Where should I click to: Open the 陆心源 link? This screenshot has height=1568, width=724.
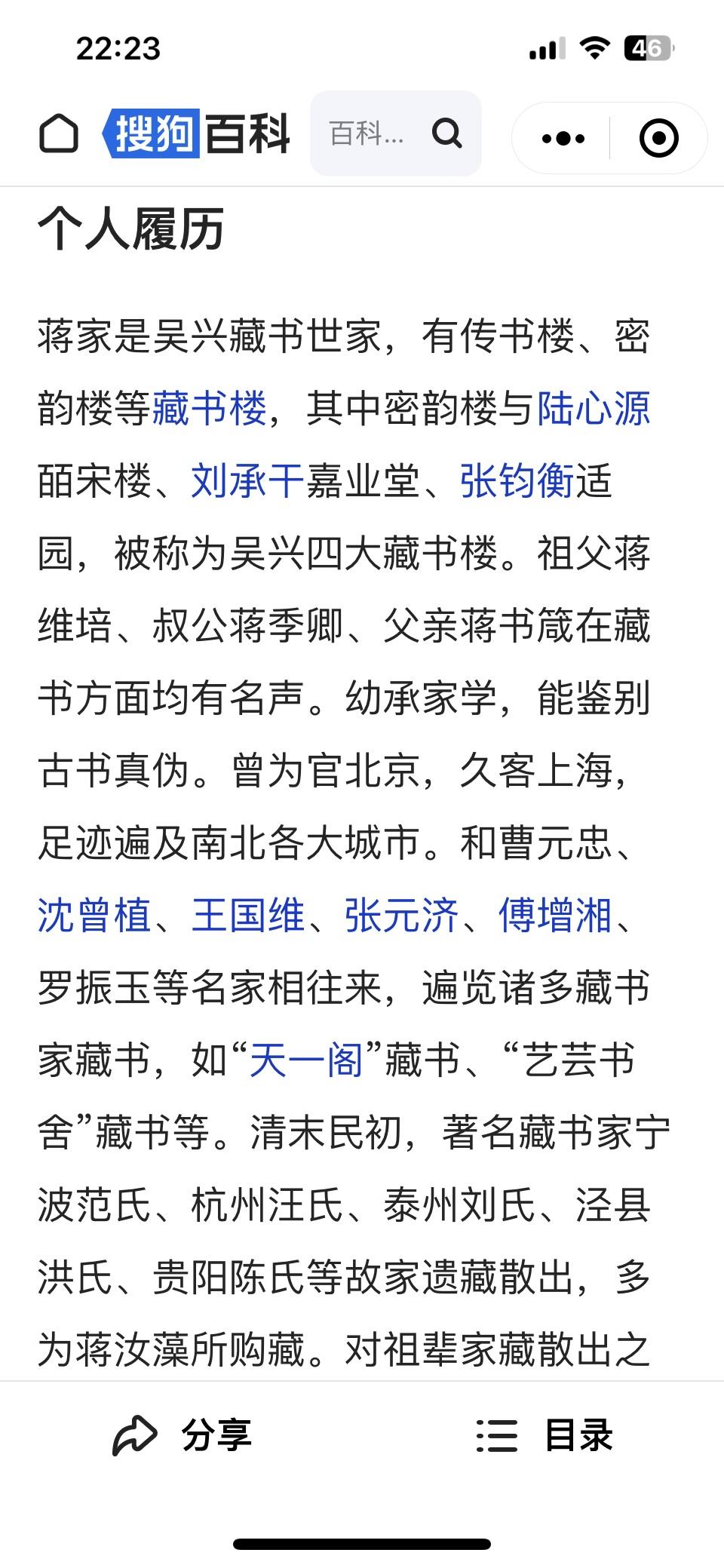click(x=594, y=409)
